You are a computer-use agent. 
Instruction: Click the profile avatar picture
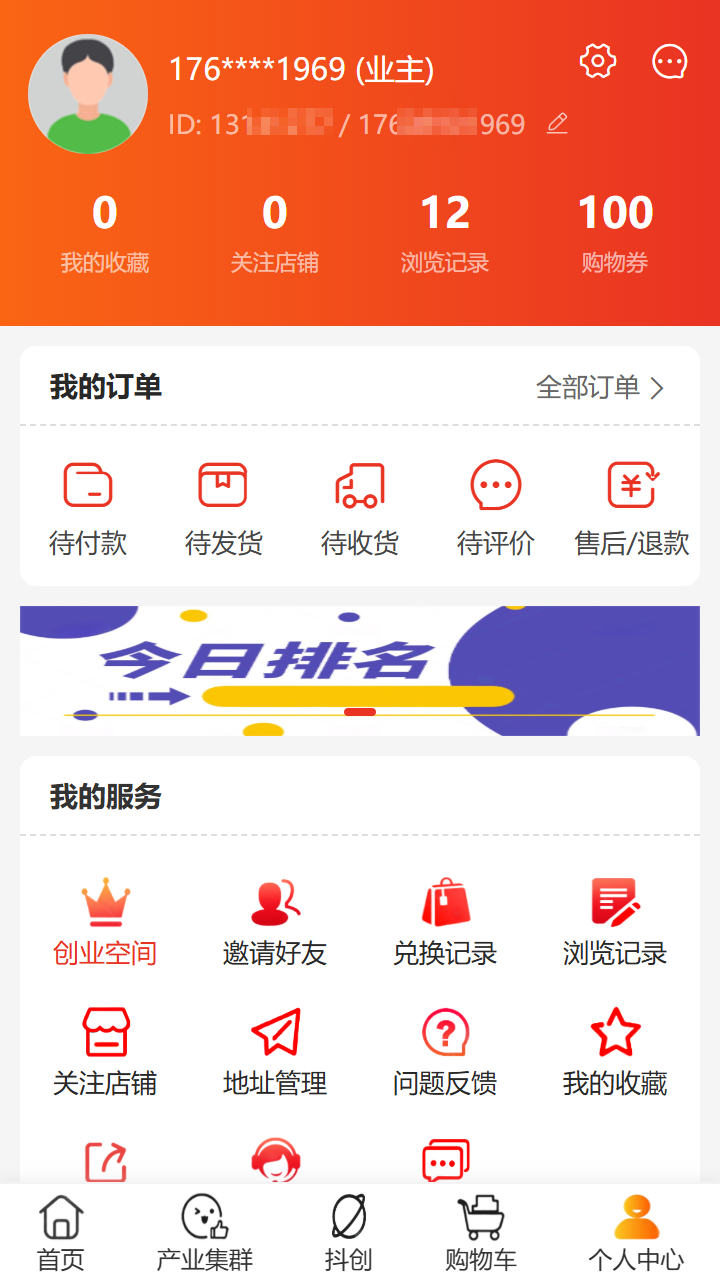[x=88, y=92]
